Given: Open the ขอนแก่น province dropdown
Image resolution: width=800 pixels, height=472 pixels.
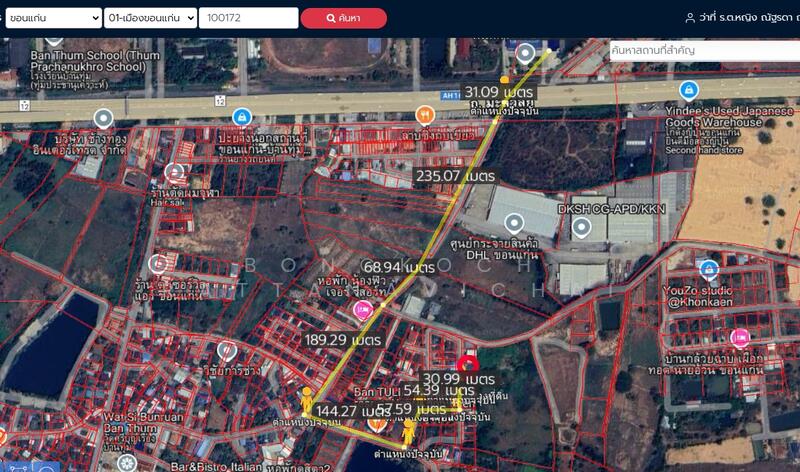Looking at the screenshot, I should pyautogui.click(x=51, y=18).
